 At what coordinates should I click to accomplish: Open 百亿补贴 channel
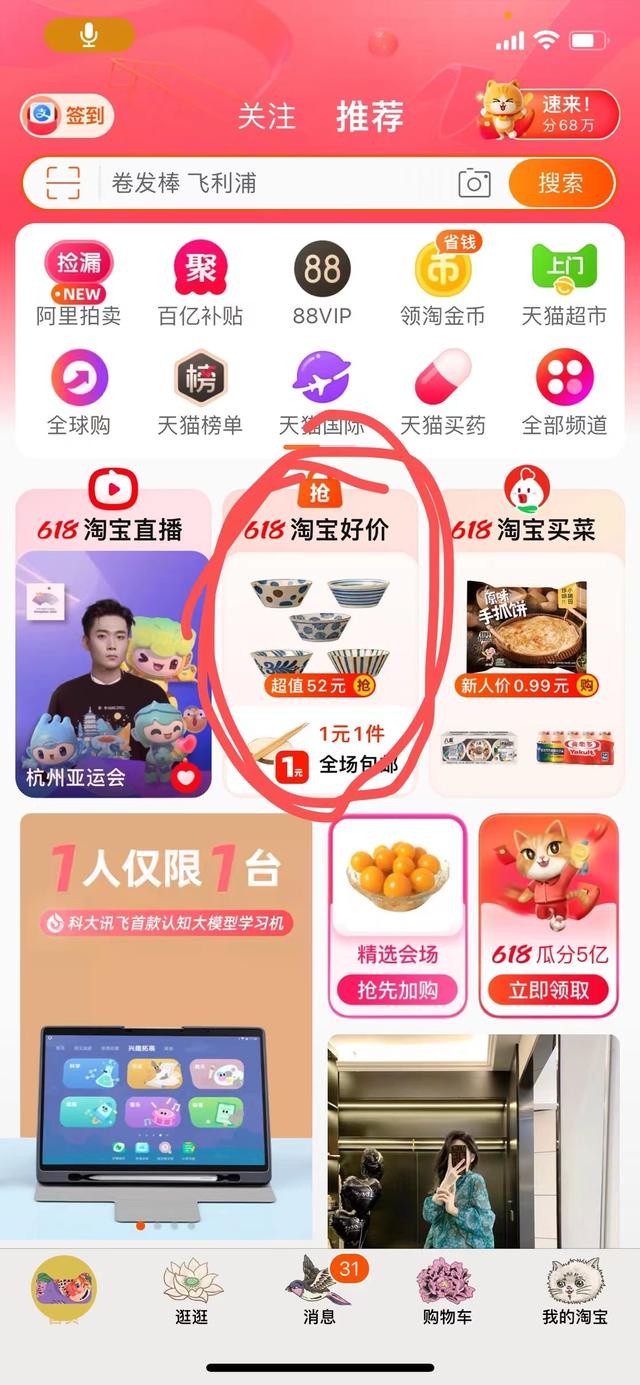click(200, 285)
